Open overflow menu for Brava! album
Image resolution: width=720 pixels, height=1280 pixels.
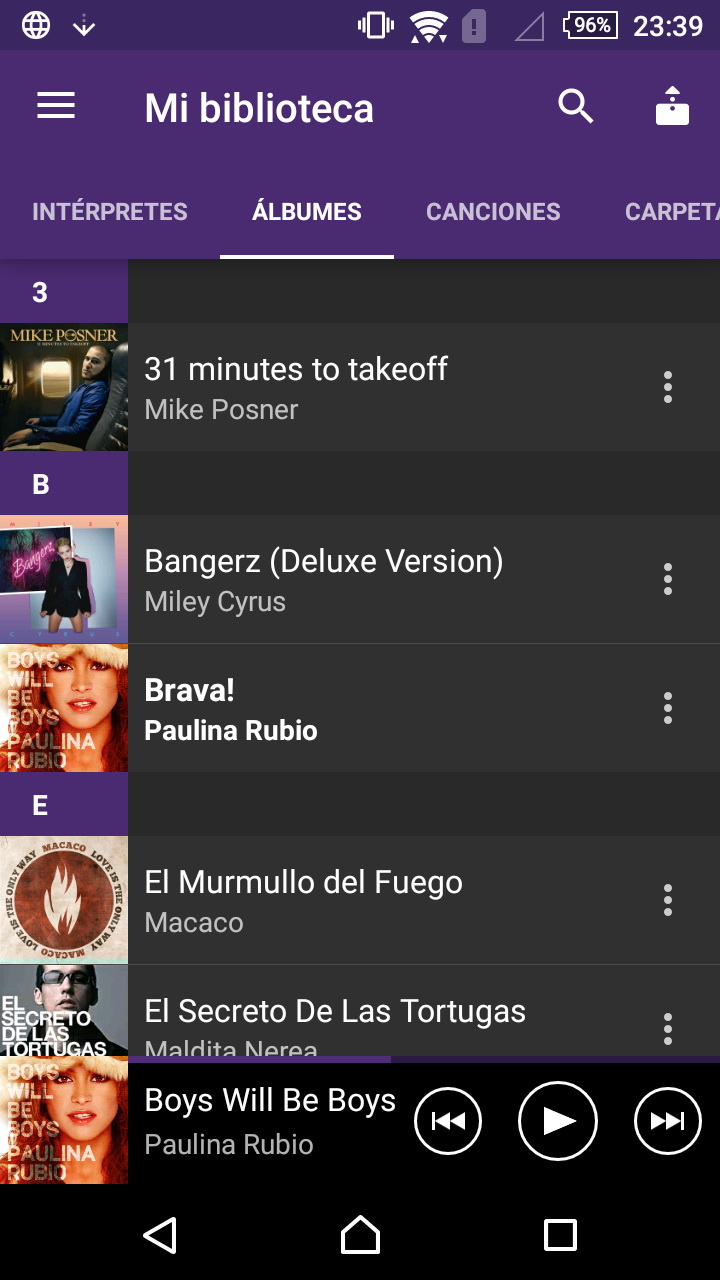[668, 708]
